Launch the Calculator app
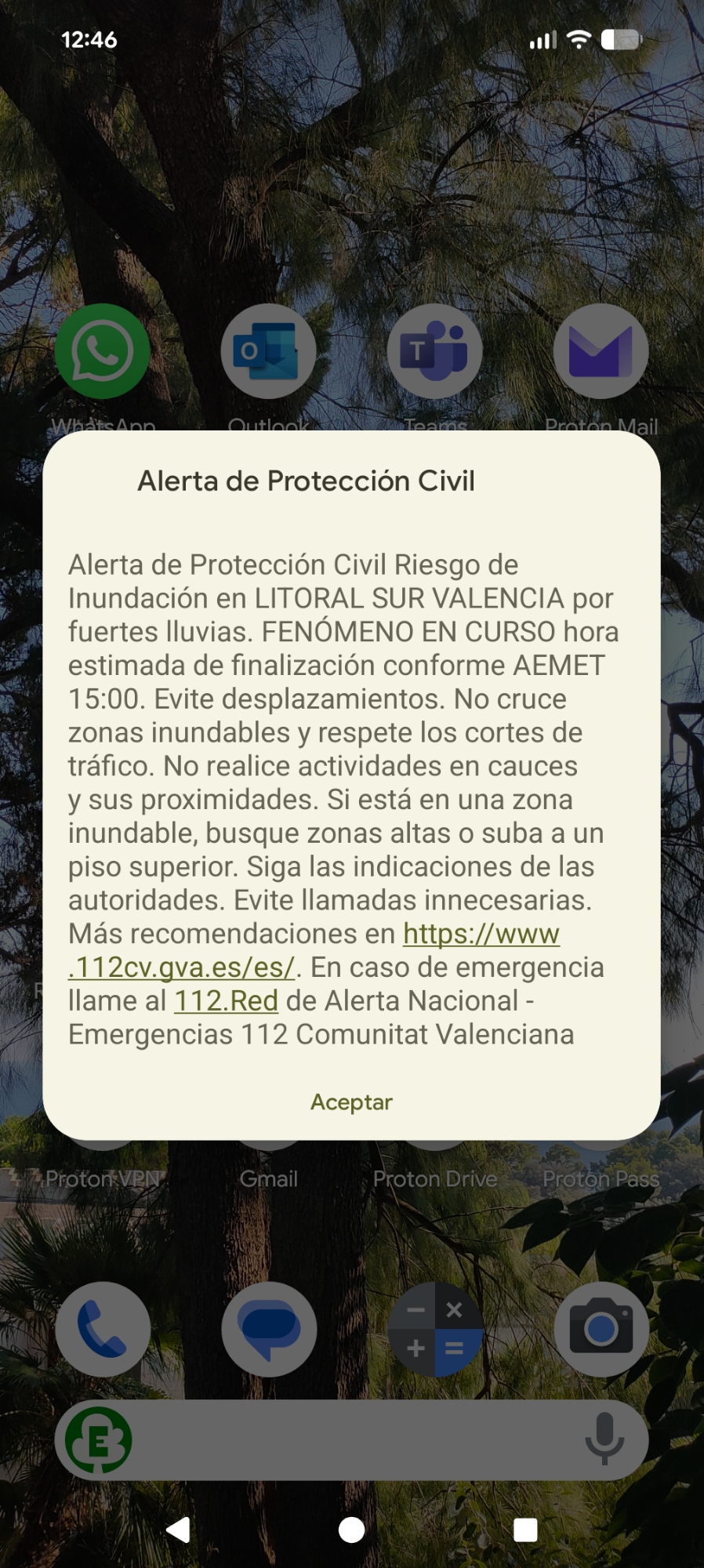The image size is (704, 1568). (435, 1329)
